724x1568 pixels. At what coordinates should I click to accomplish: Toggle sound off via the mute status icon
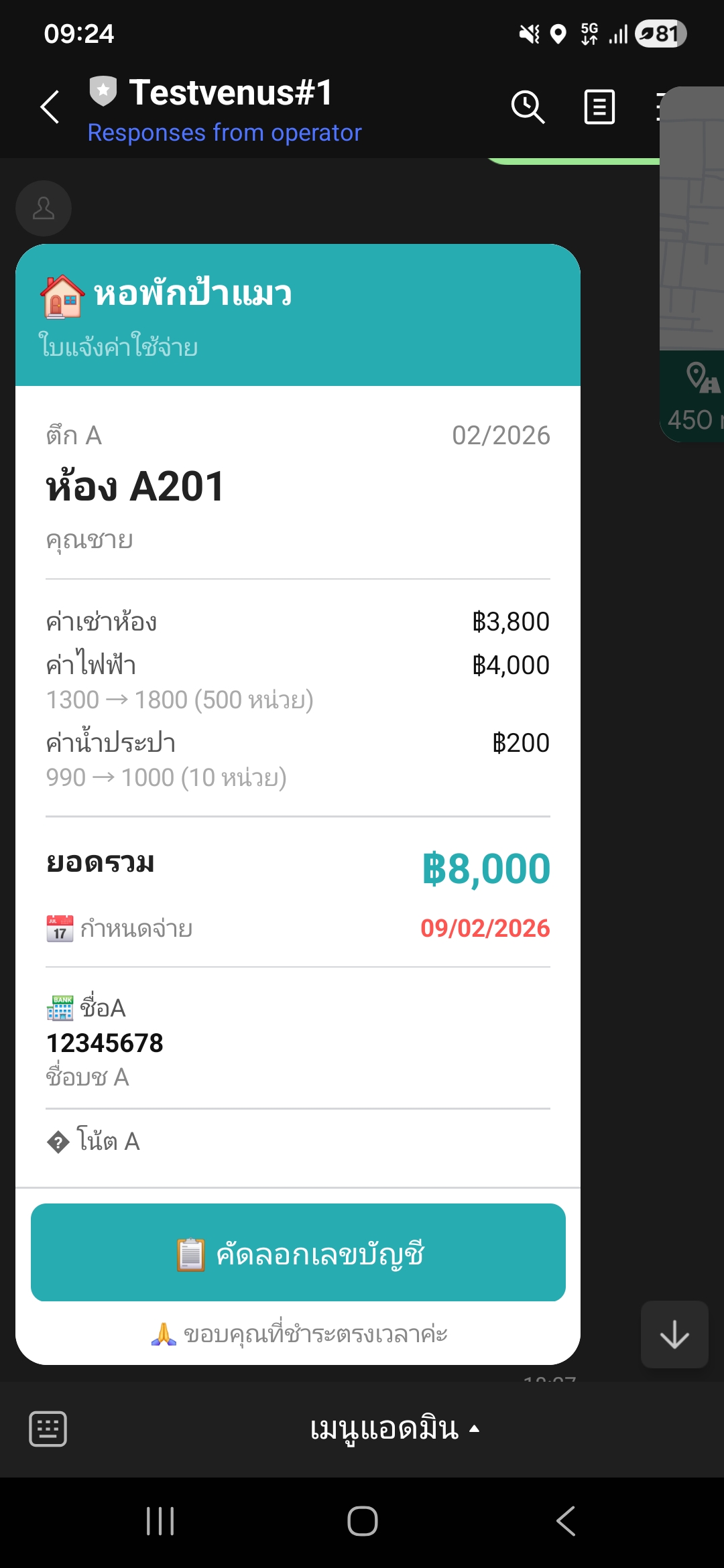(528, 34)
